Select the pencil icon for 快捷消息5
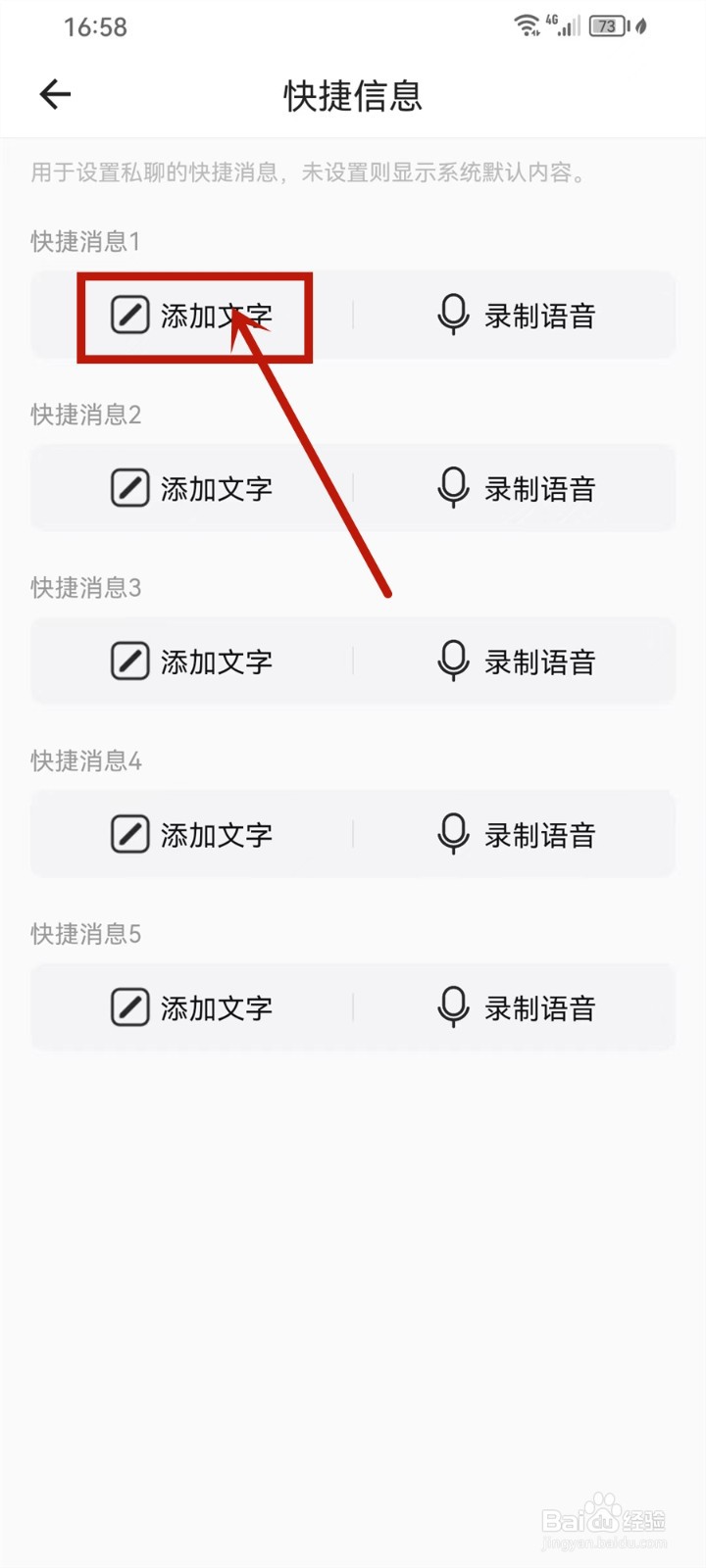 pos(129,1006)
